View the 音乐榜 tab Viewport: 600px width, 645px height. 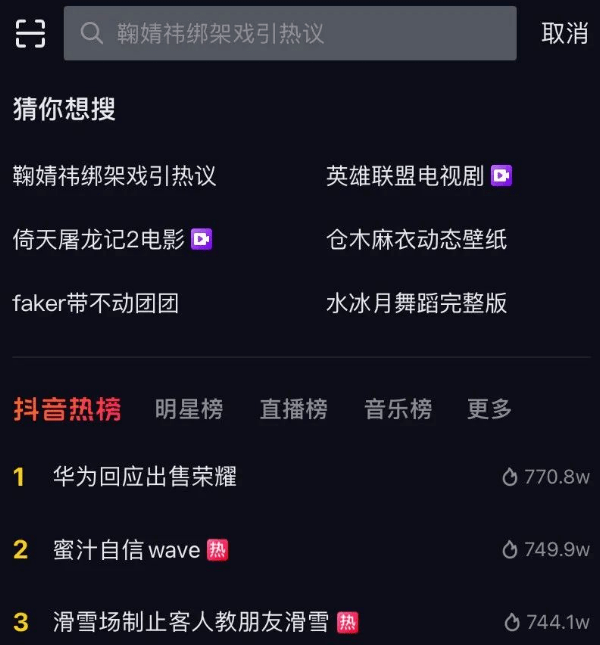tap(397, 409)
